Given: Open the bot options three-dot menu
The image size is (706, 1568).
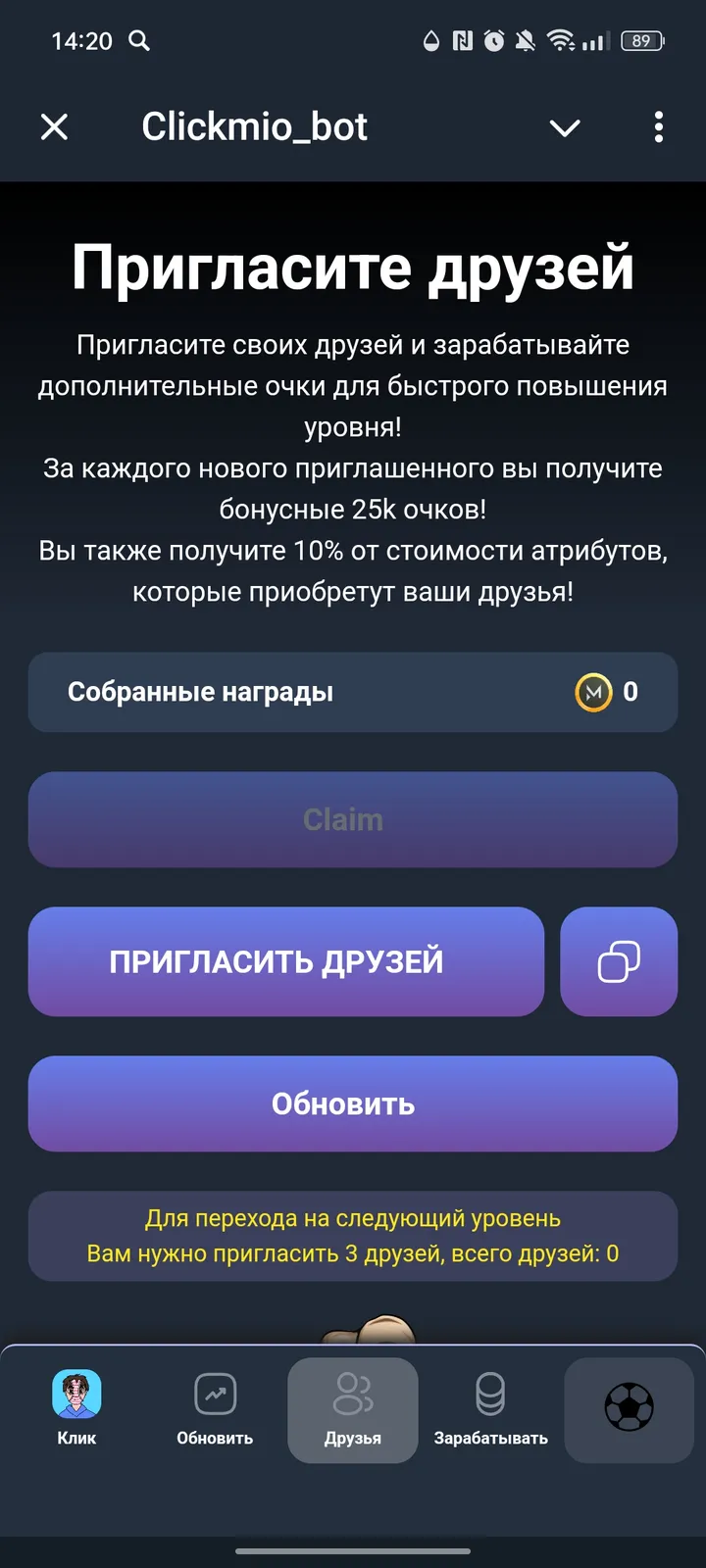Looking at the screenshot, I should coord(658,126).
